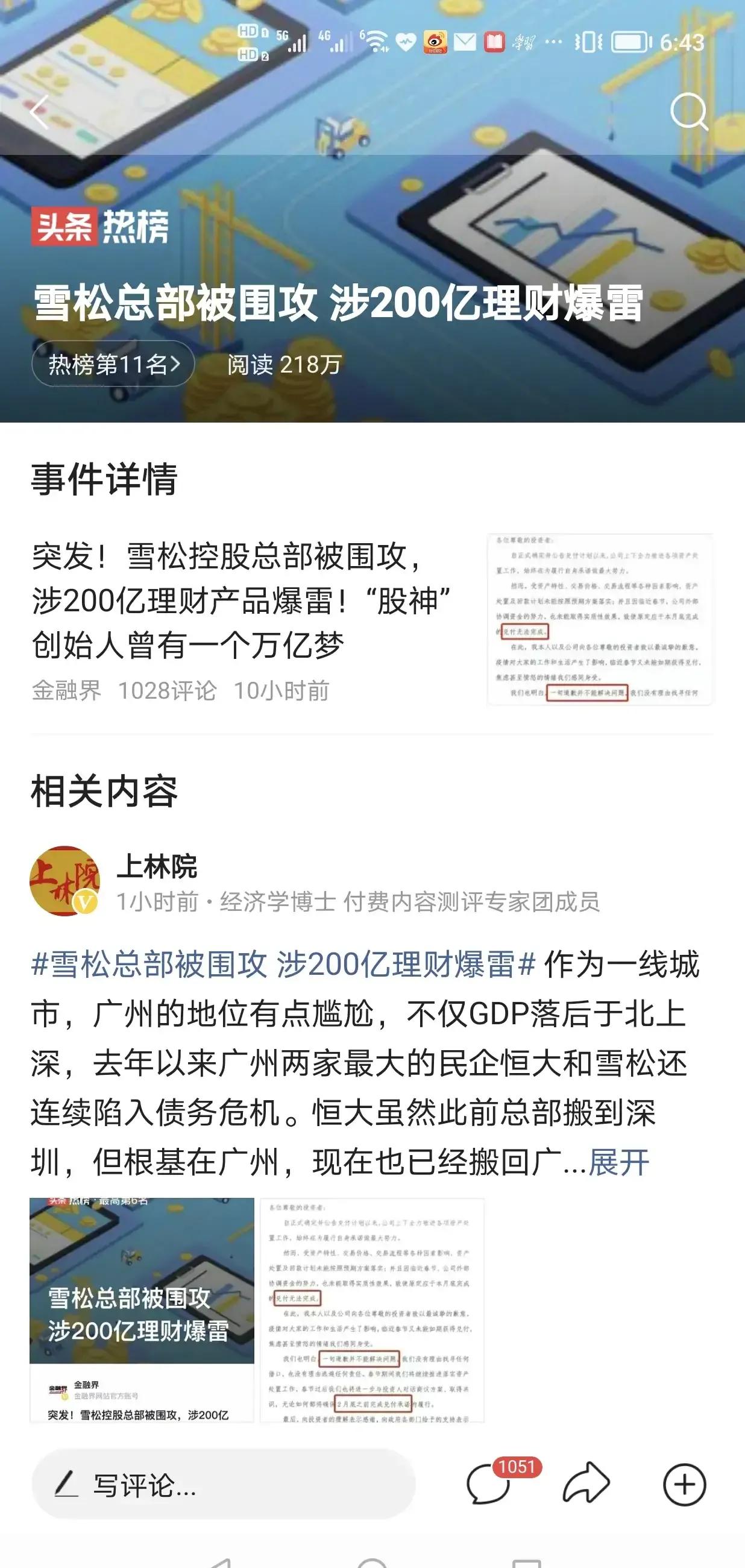Image resolution: width=745 pixels, height=1568 pixels.
Task: Expand 上林院's post with 展开
Action: 618,1163
